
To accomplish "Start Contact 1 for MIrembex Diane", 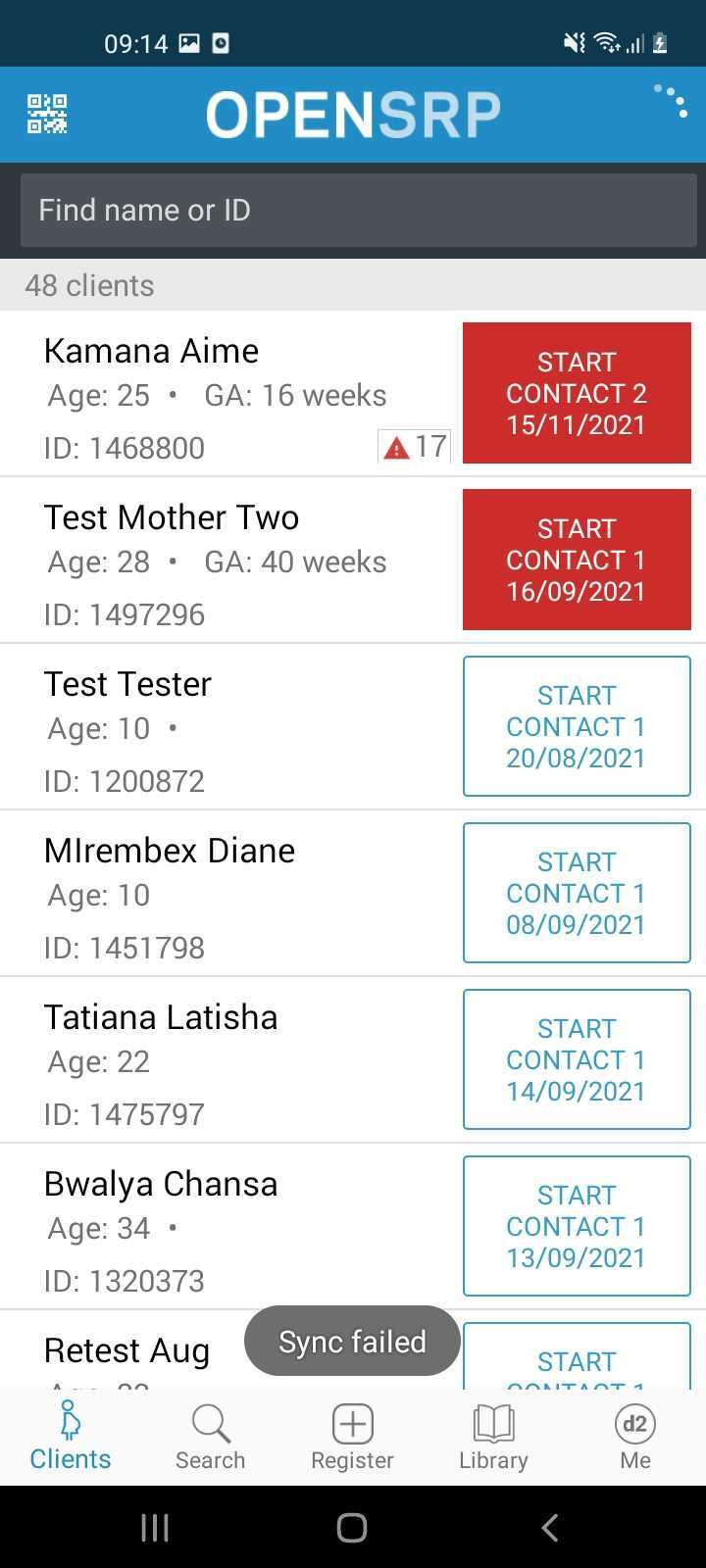I will pyautogui.click(x=576, y=892).
